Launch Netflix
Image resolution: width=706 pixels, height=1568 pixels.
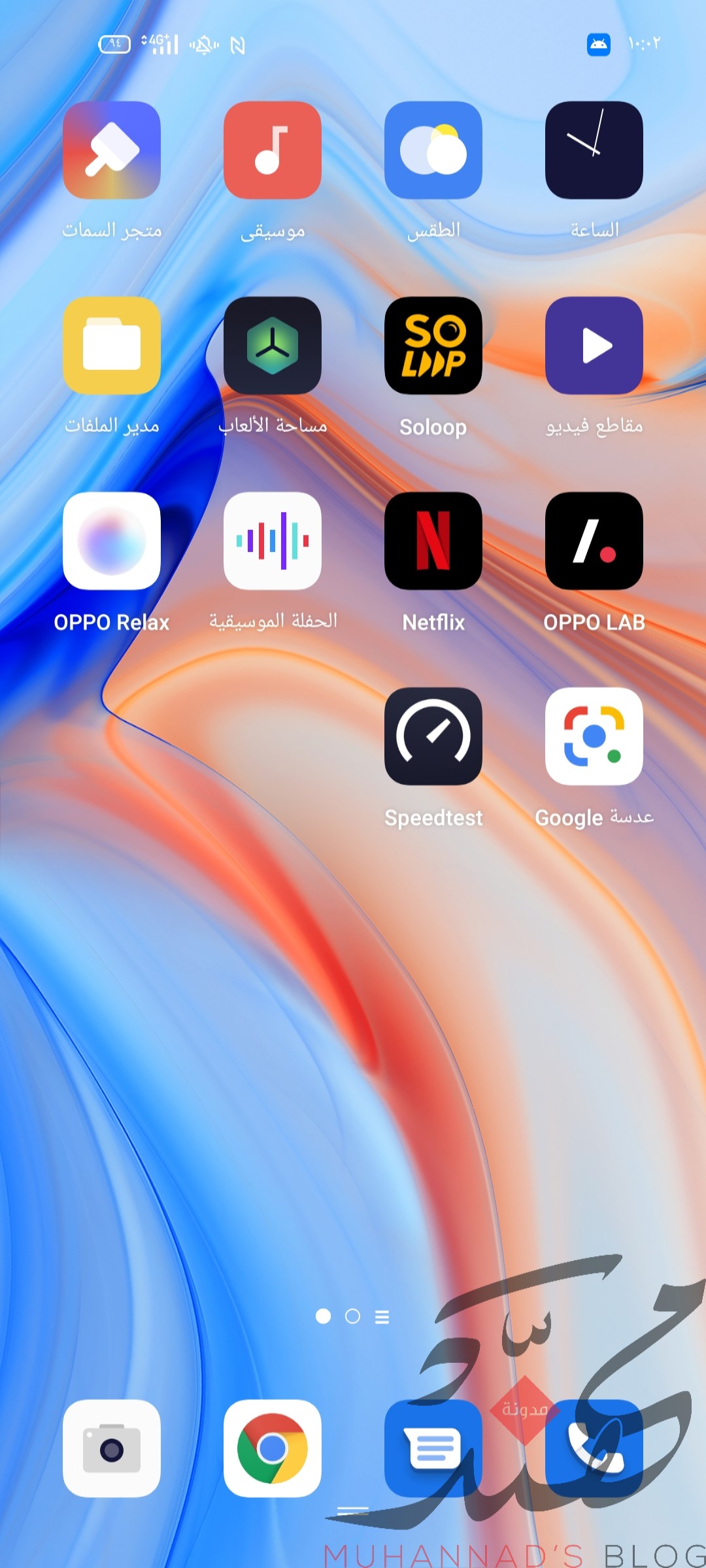pos(433,540)
